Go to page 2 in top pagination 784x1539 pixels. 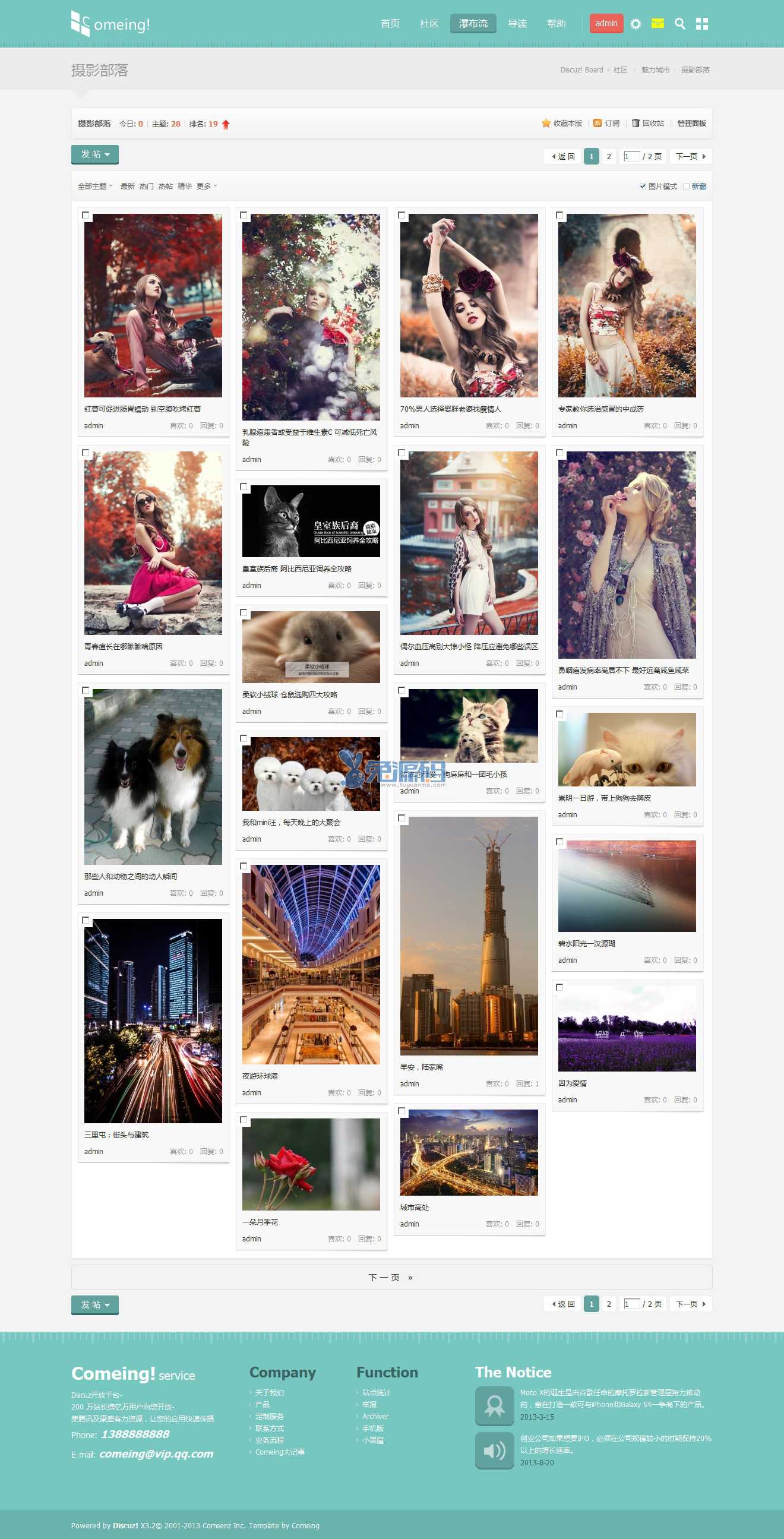point(608,157)
